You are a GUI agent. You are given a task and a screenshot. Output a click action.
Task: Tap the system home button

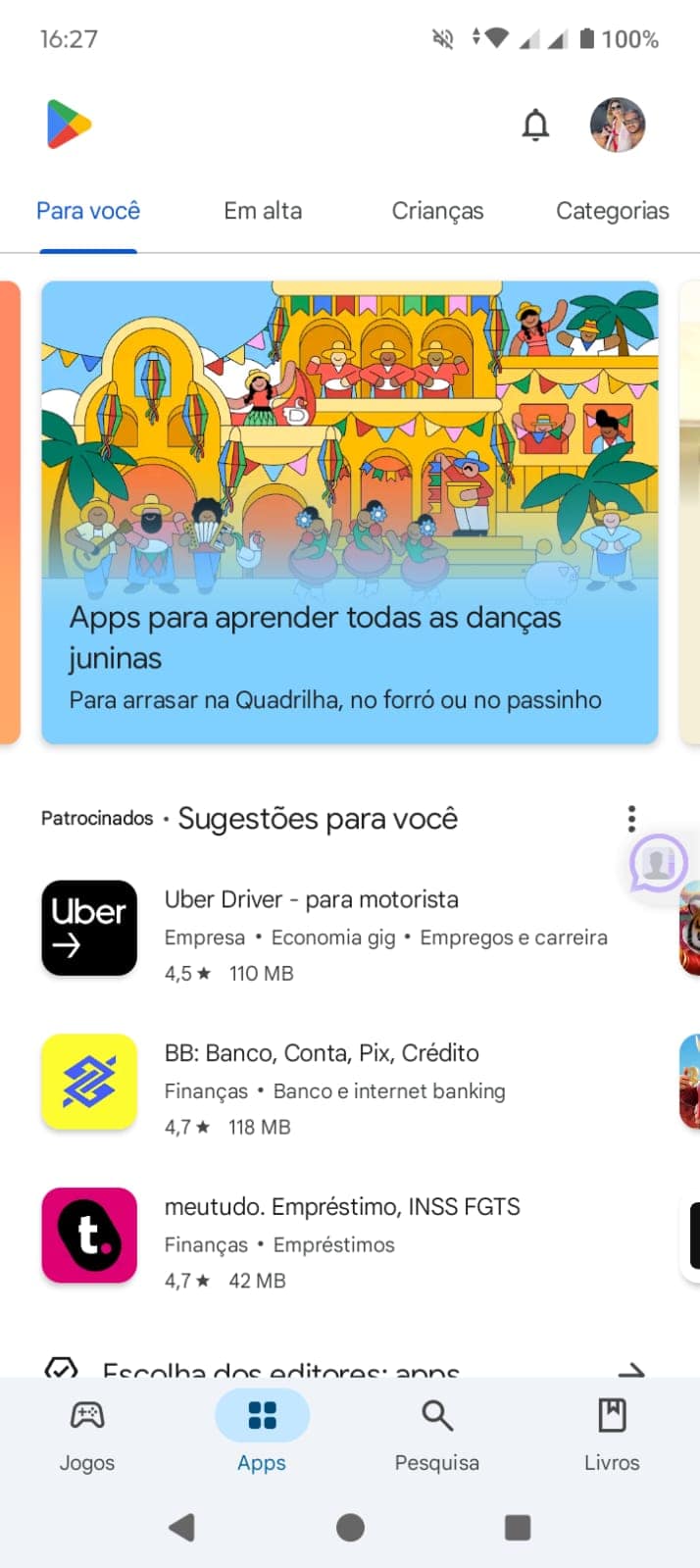pyautogui.click(x=350, y=1527)
